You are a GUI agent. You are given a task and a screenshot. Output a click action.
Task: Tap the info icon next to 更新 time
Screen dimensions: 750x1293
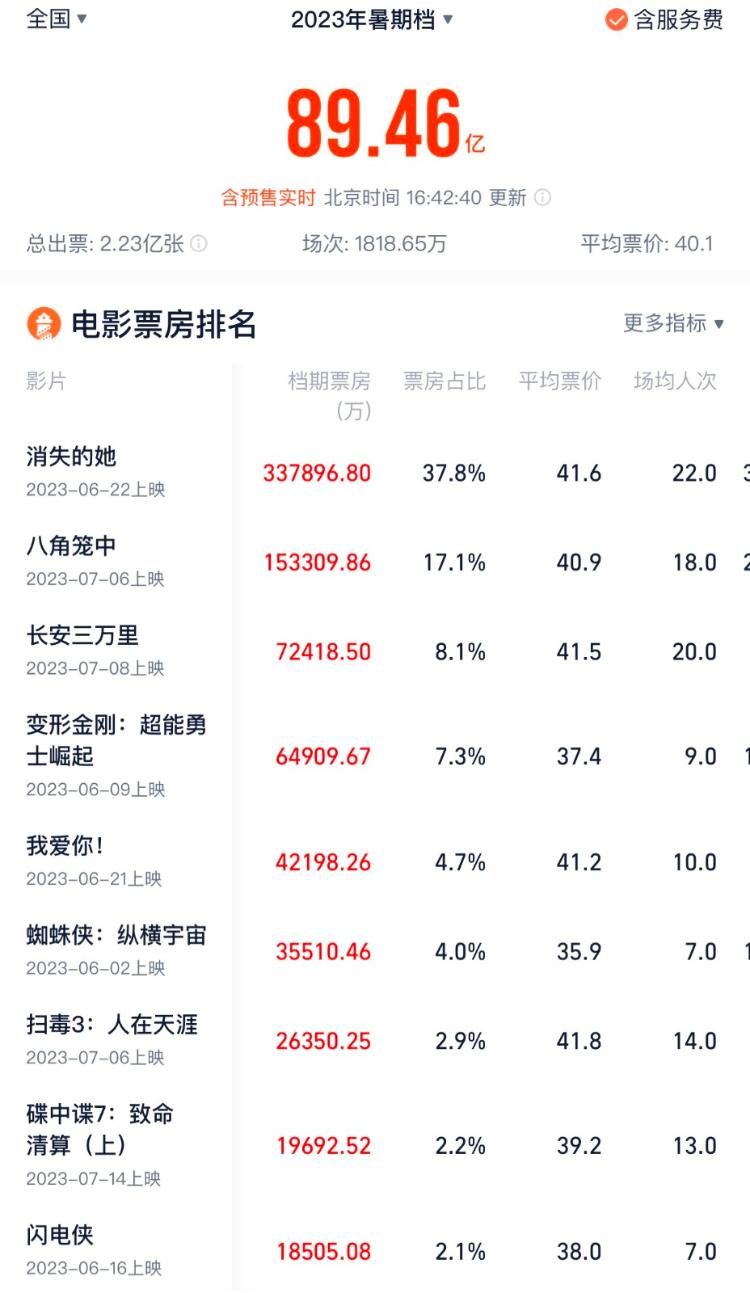tap(542, 198)
